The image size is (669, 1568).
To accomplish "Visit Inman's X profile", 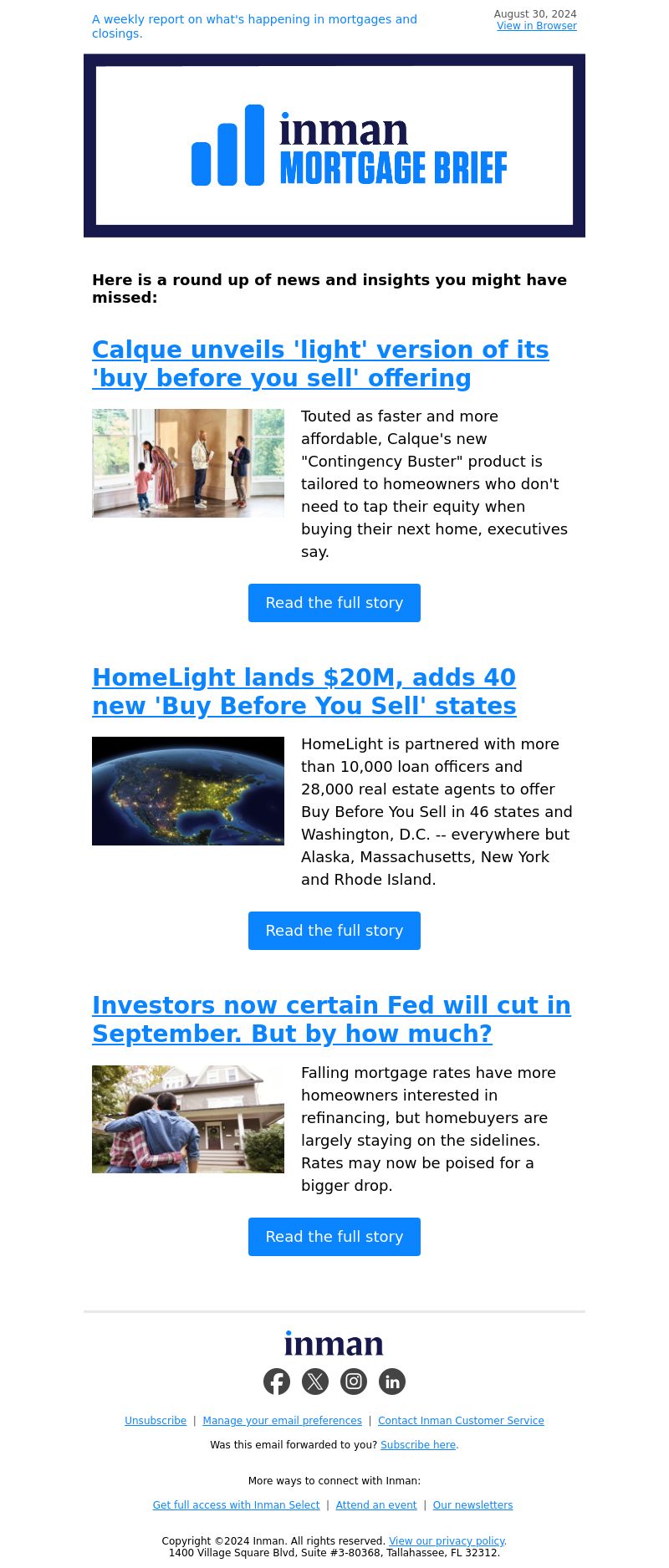I will [315, 1382].
